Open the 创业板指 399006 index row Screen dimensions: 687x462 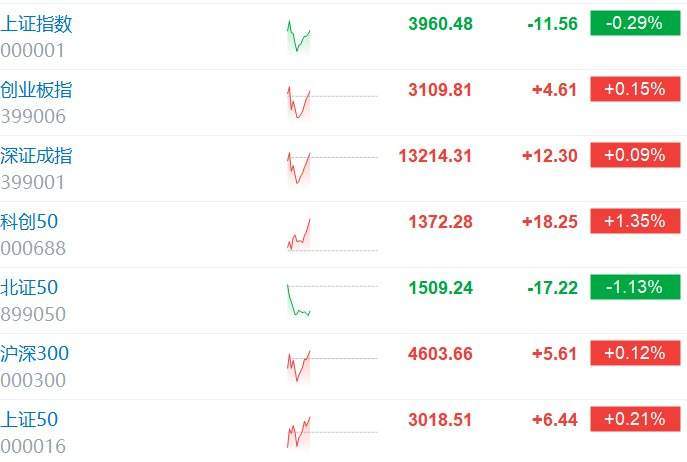click(37, 90)
